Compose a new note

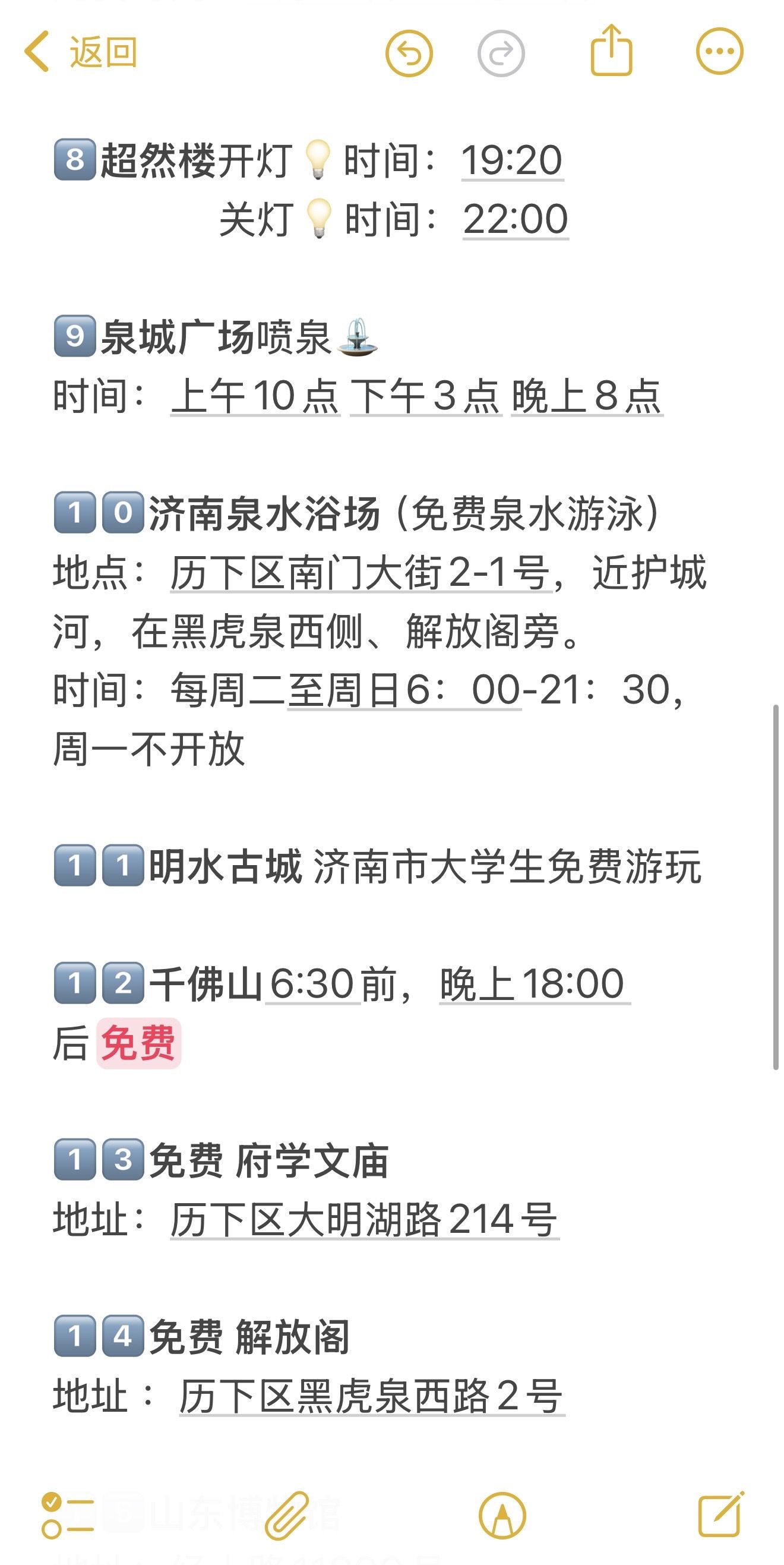pyautogui.click(x=720, y=1515)
